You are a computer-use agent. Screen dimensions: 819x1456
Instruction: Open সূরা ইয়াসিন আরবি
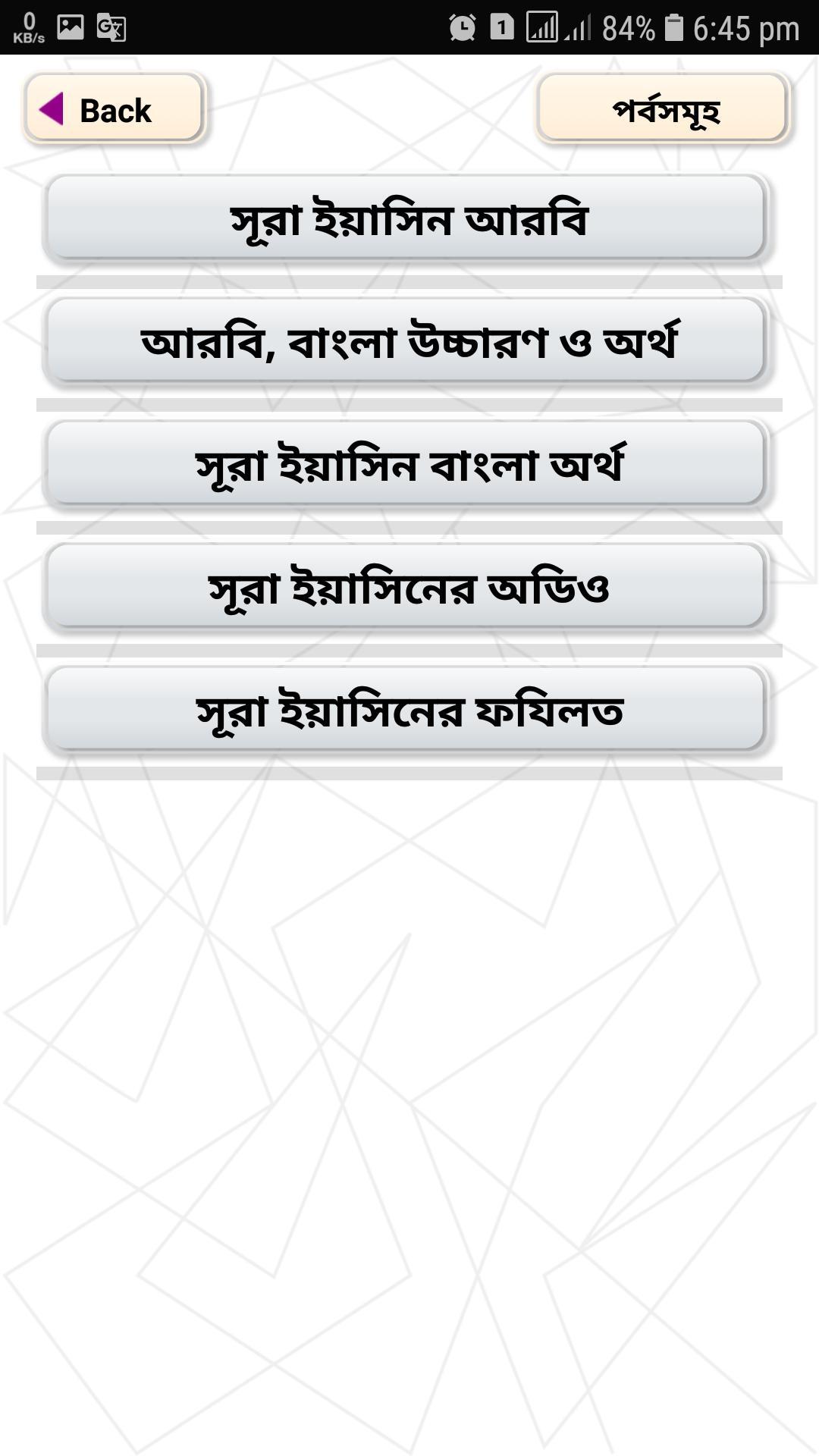(407, 218)
